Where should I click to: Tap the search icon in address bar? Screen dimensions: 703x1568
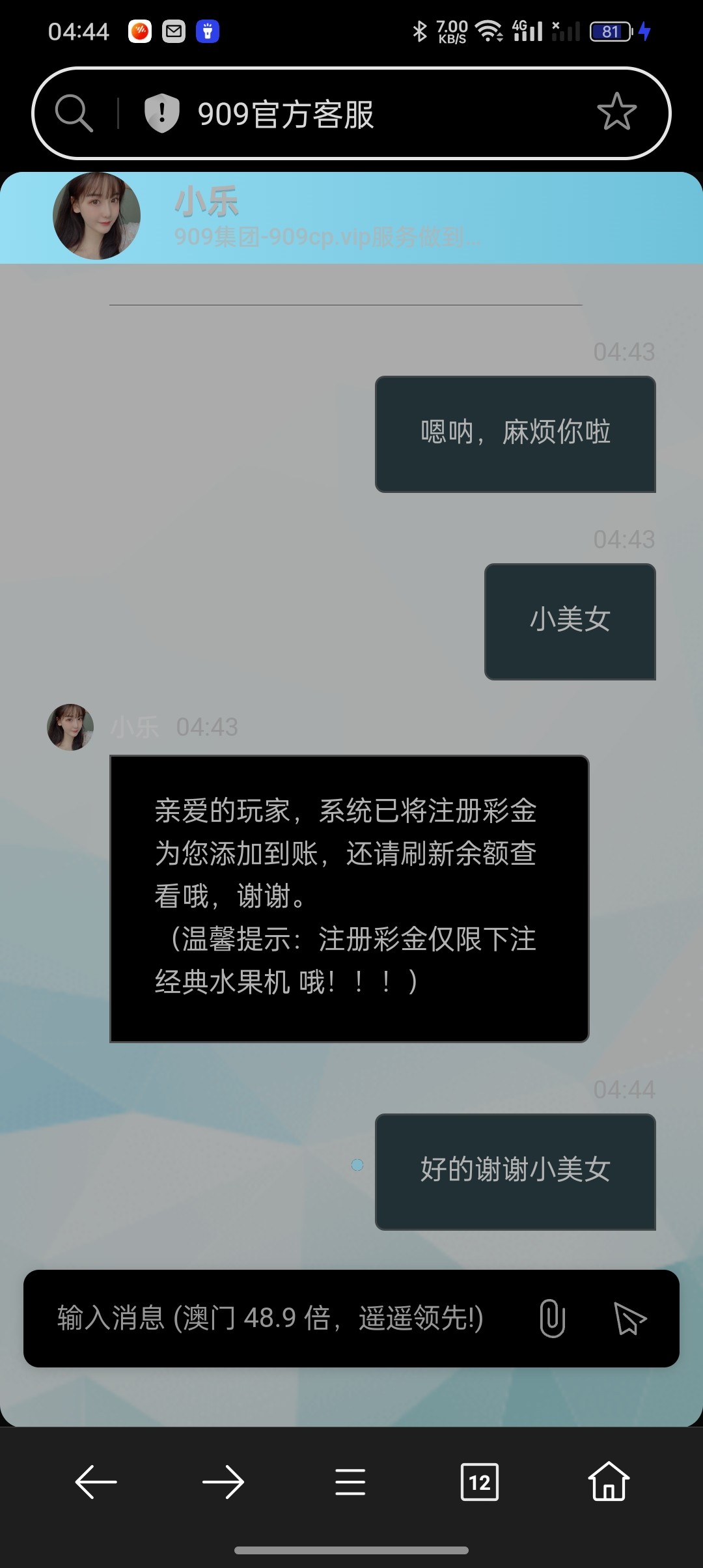pyautogui.click(x=74, y=113)
